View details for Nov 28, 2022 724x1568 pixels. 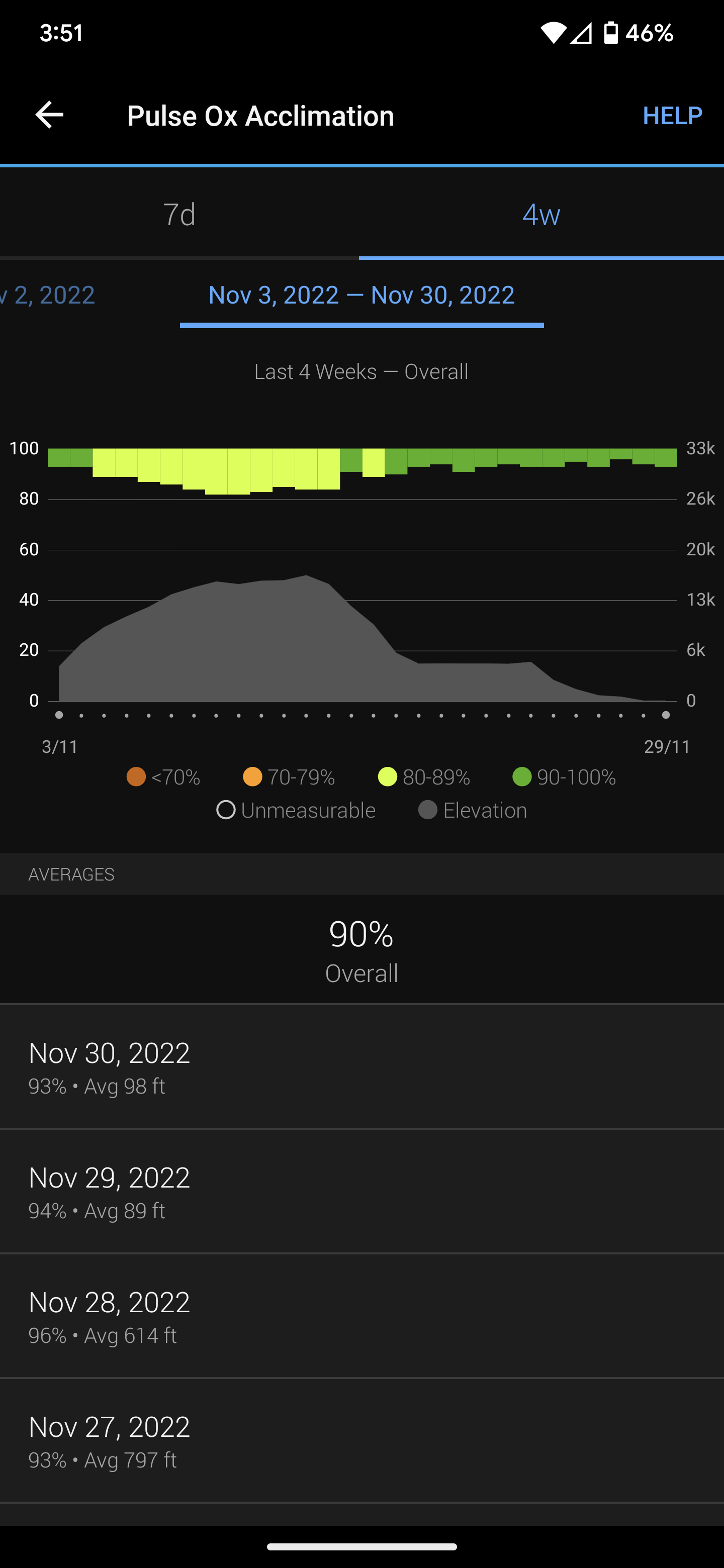[361, 1316]
